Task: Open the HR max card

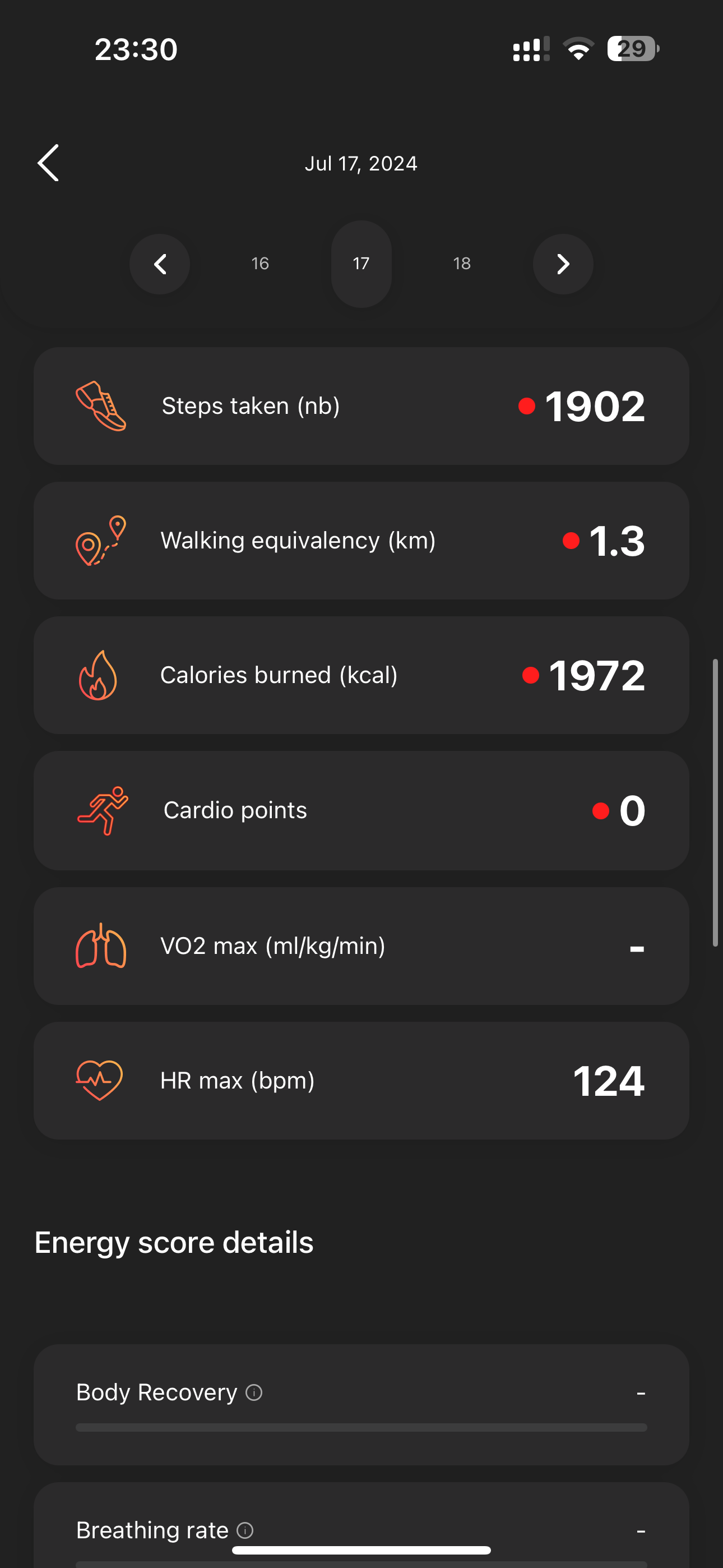Action: [361, 1081]
